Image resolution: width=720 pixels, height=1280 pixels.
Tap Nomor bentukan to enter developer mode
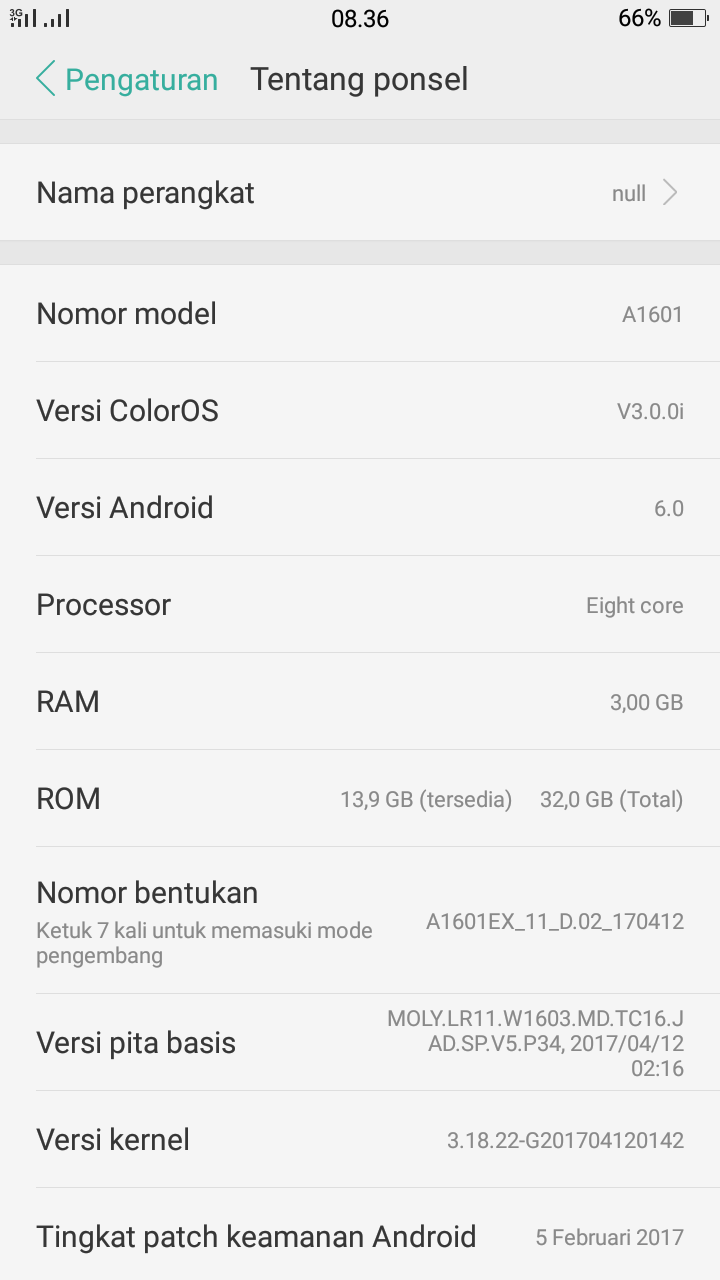(360, 920)
